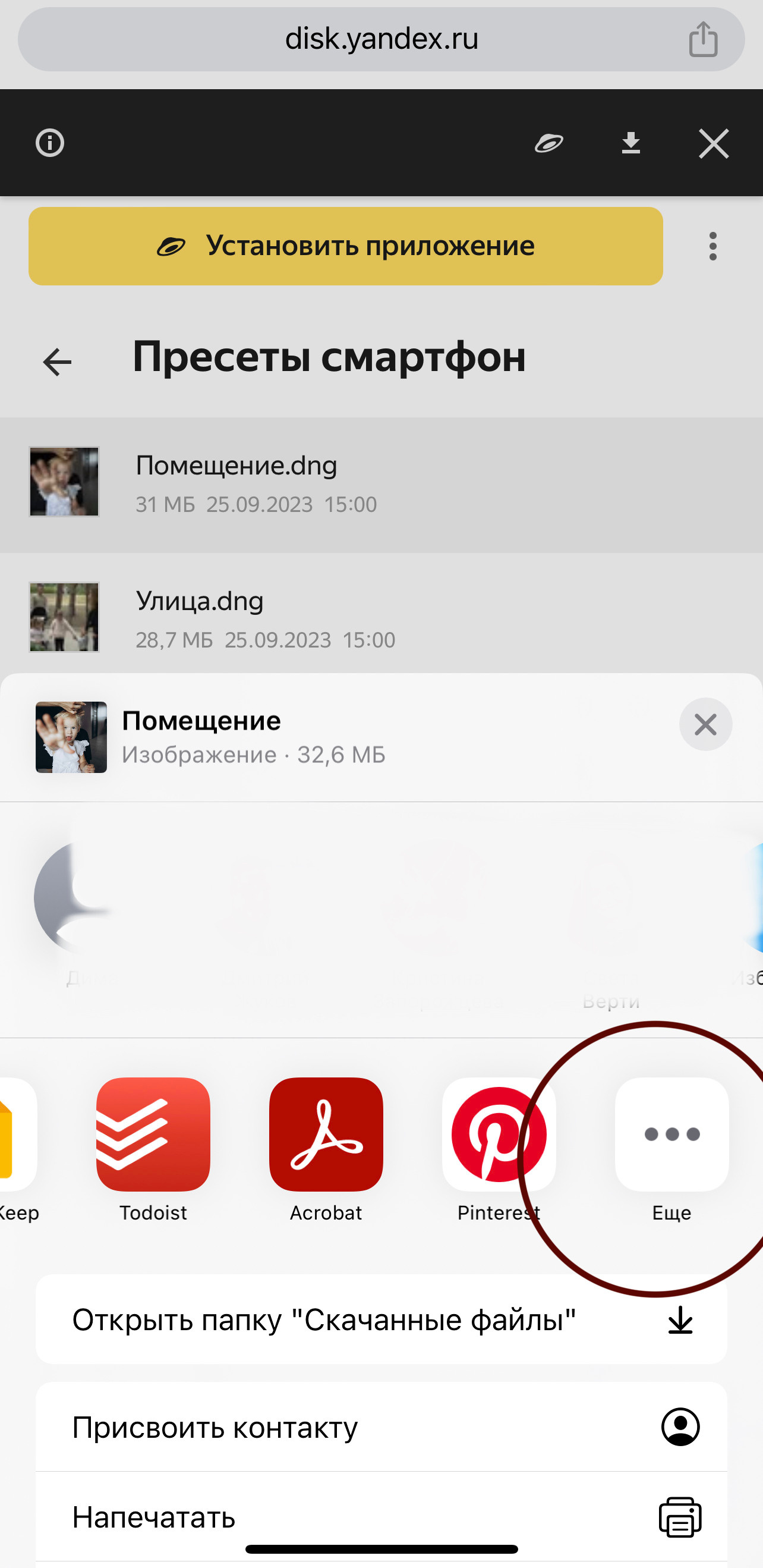This screenshot has width=763, height=1568.
Task: Open the file info icon
Action: click(x=50, y=144)
